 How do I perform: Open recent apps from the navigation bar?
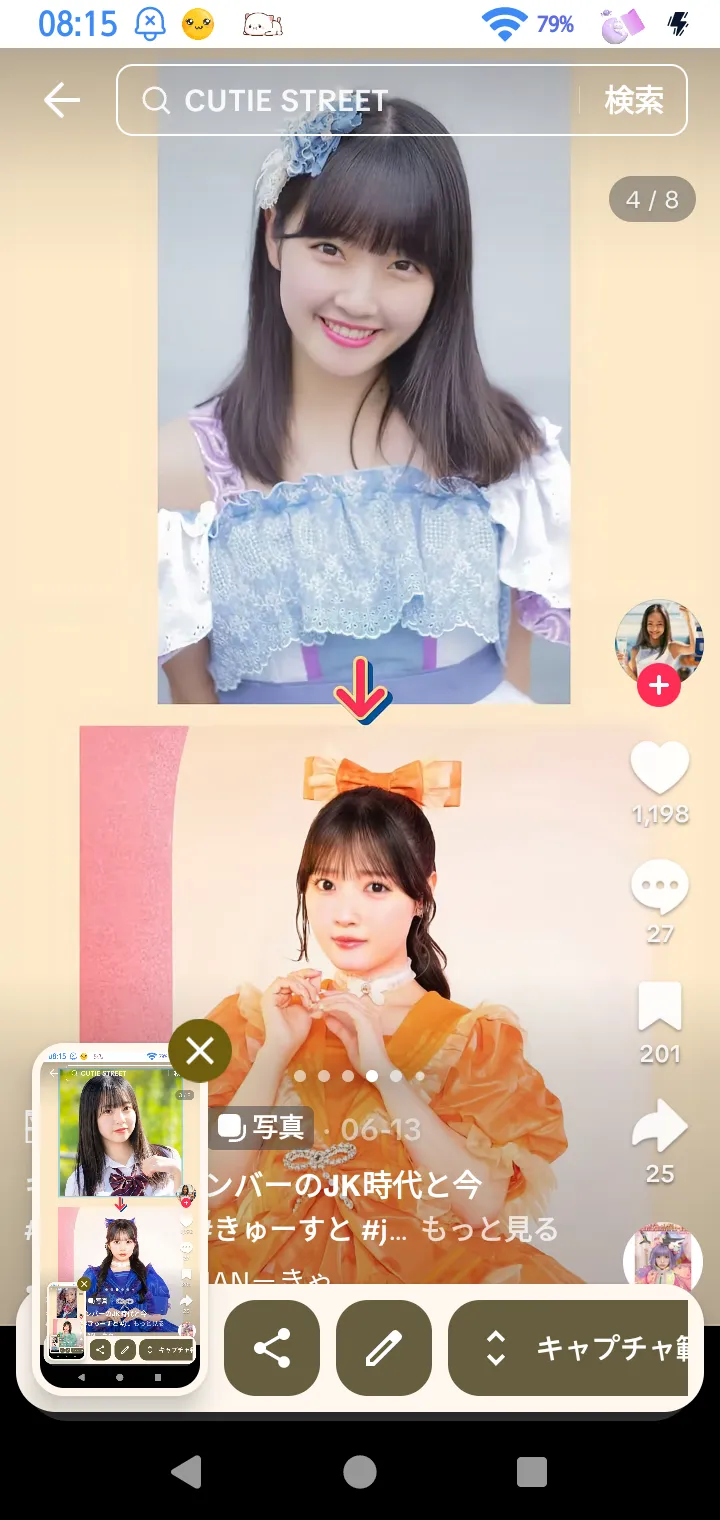[531, 1471]
